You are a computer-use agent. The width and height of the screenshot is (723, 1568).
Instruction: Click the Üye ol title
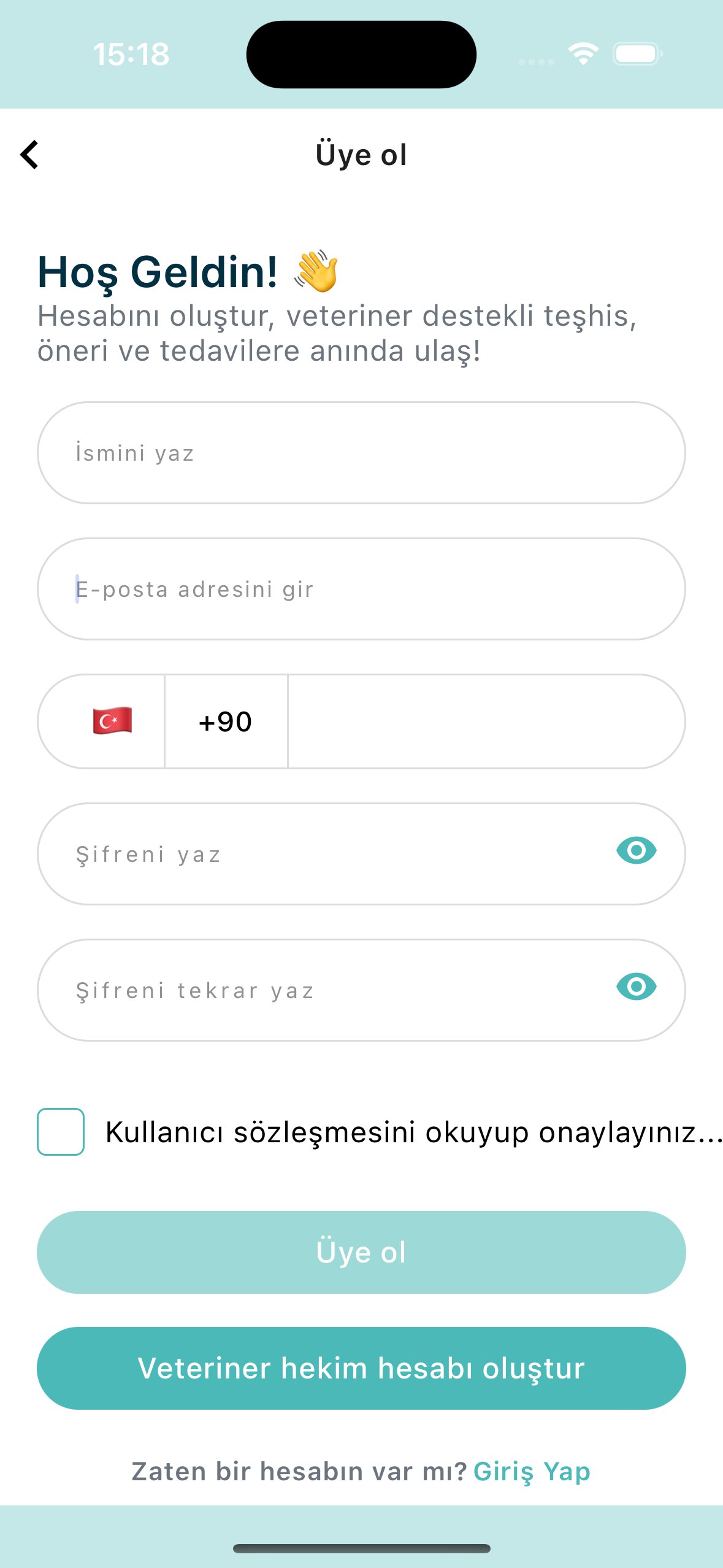point(361,155)
